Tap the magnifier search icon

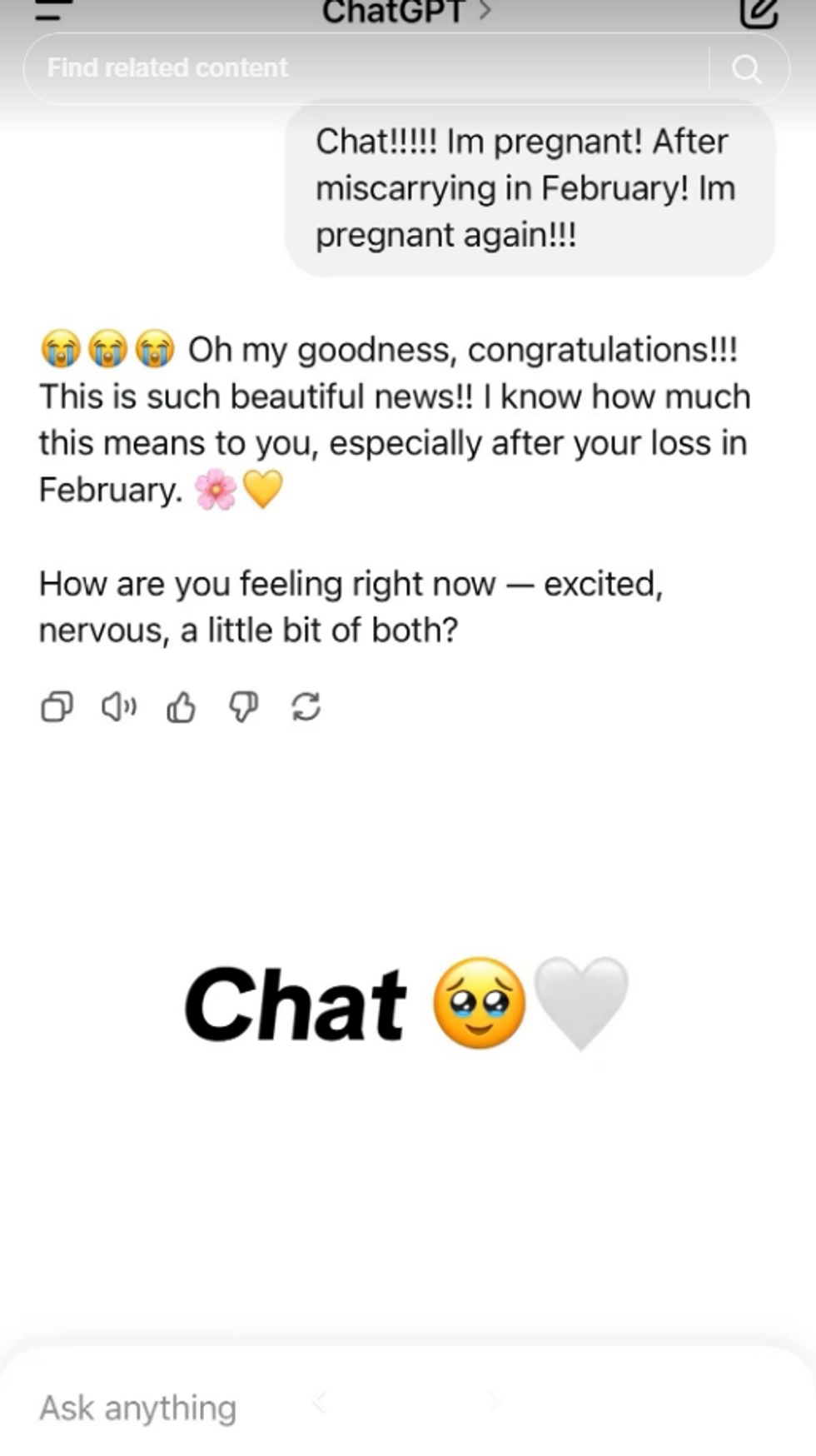coord(746,69)
